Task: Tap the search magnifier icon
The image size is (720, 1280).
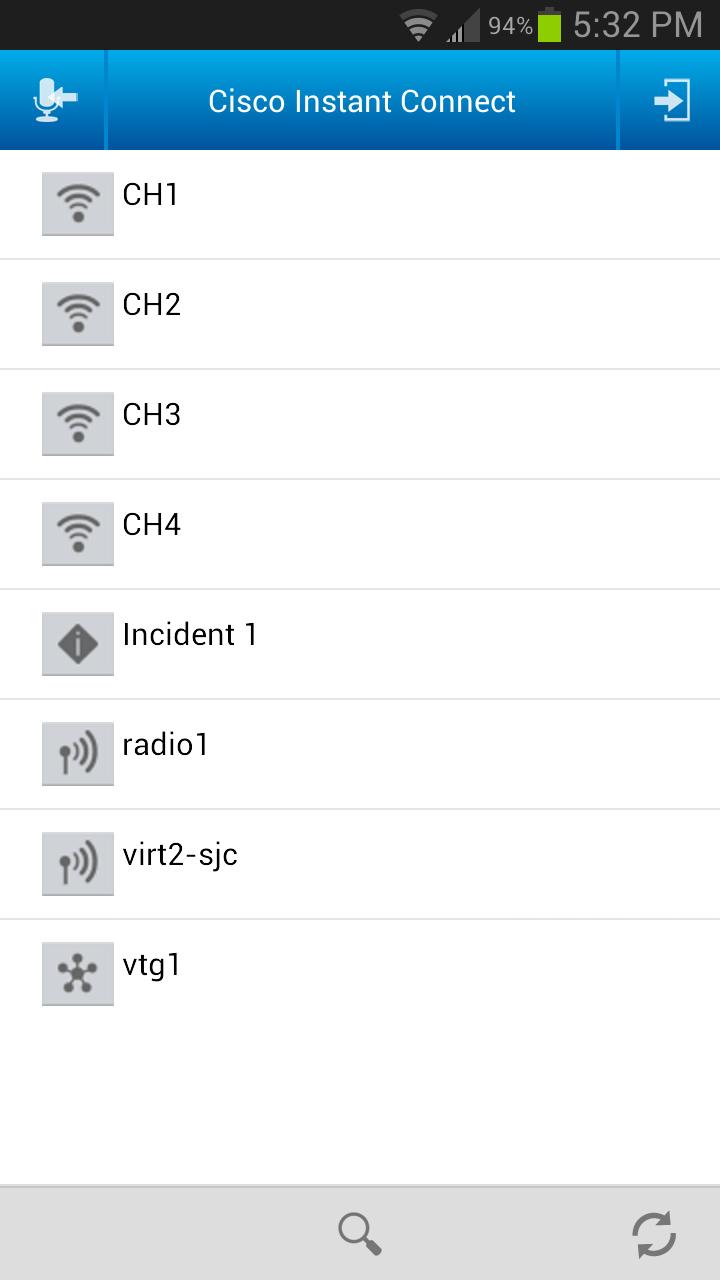Action: [x=360, y=1234]
